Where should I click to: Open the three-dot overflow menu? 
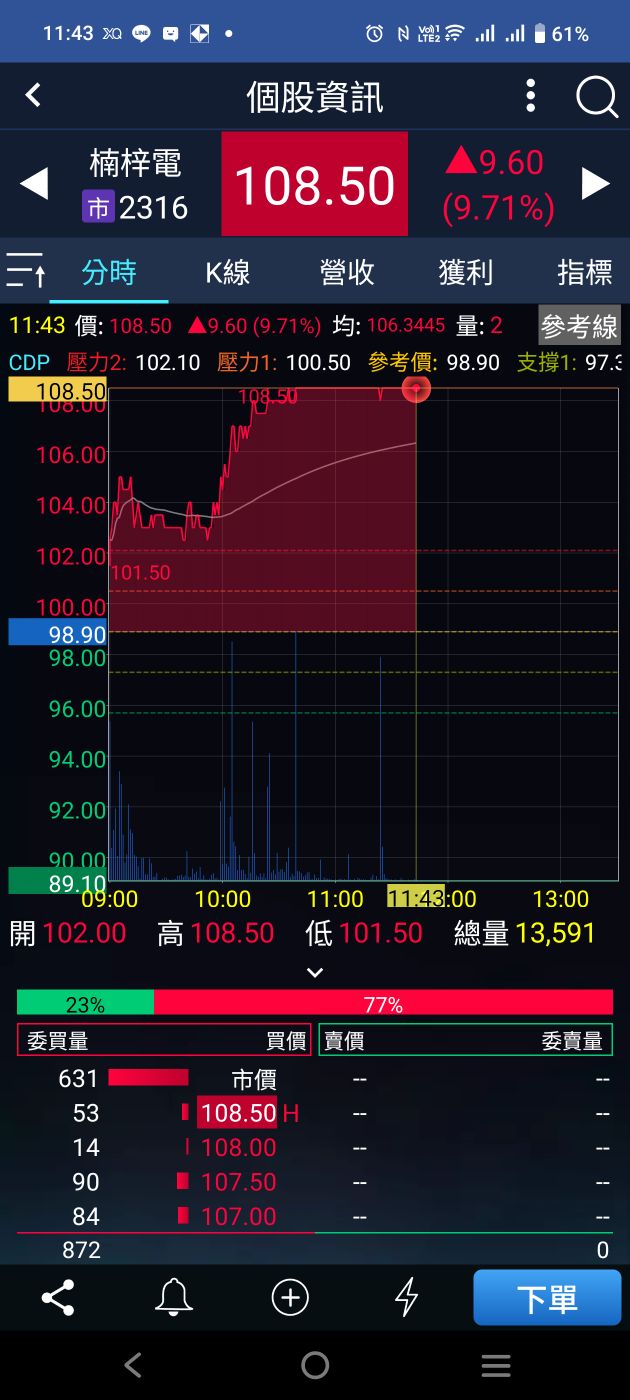[531, 97]
